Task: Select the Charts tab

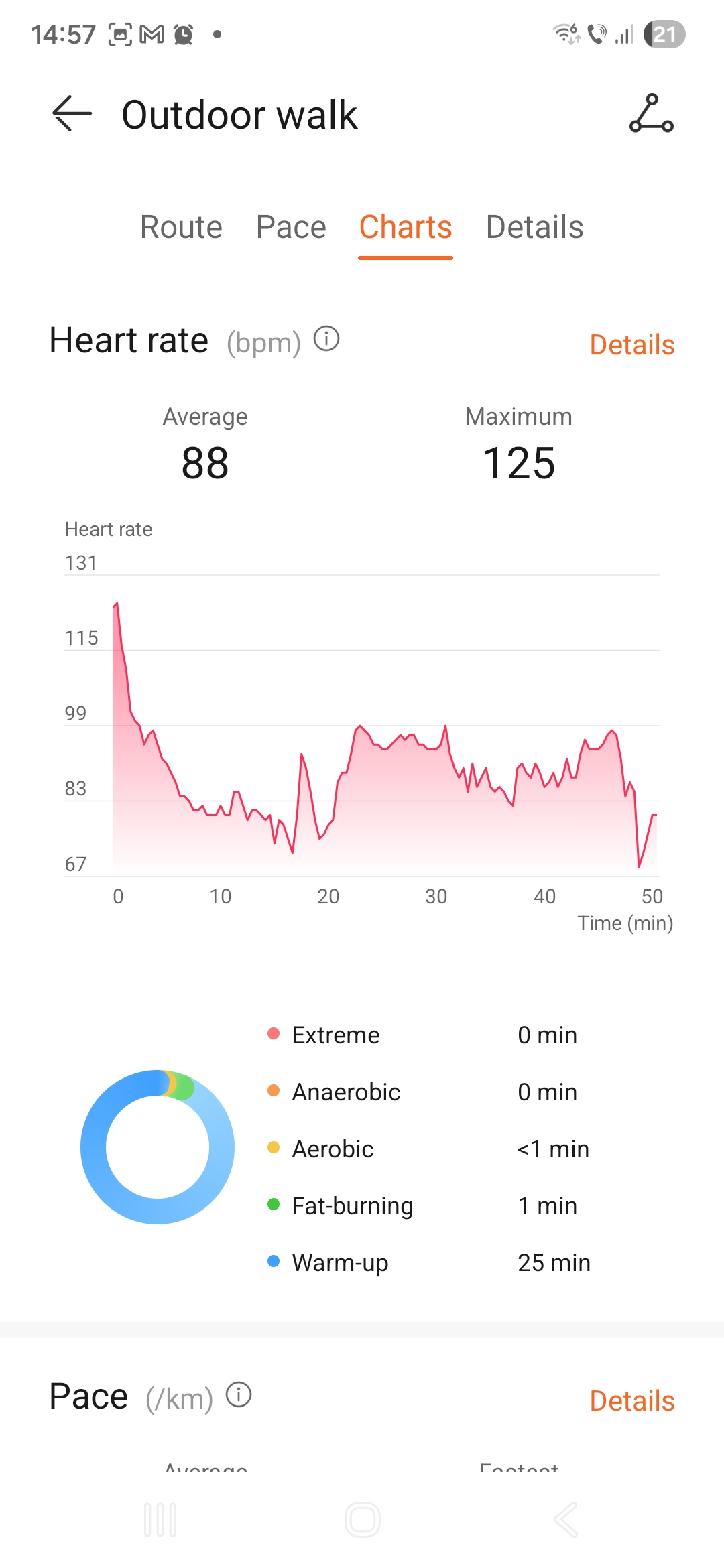Action: coord(406,227)
